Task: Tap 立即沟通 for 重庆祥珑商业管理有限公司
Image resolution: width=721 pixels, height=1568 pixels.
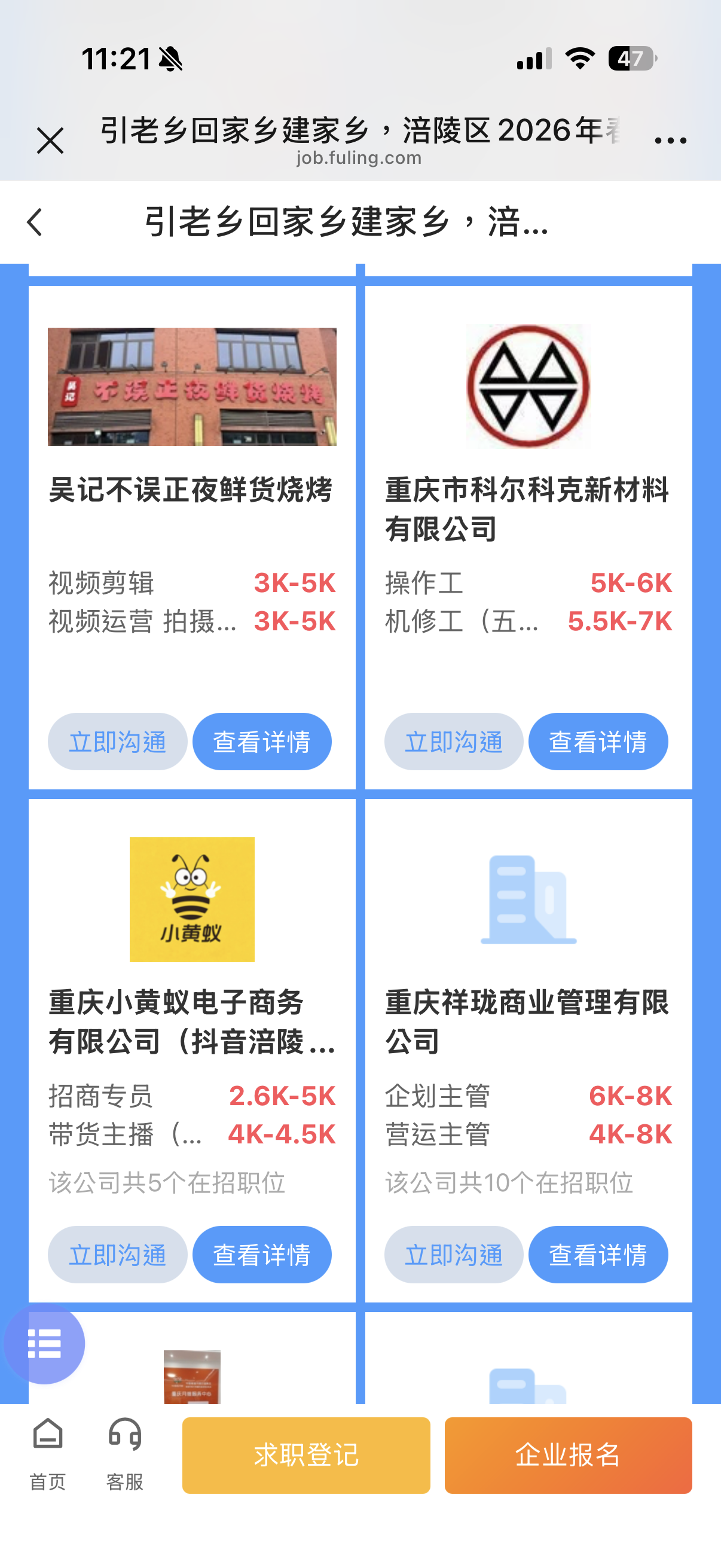Action: tap(453, 1255)
